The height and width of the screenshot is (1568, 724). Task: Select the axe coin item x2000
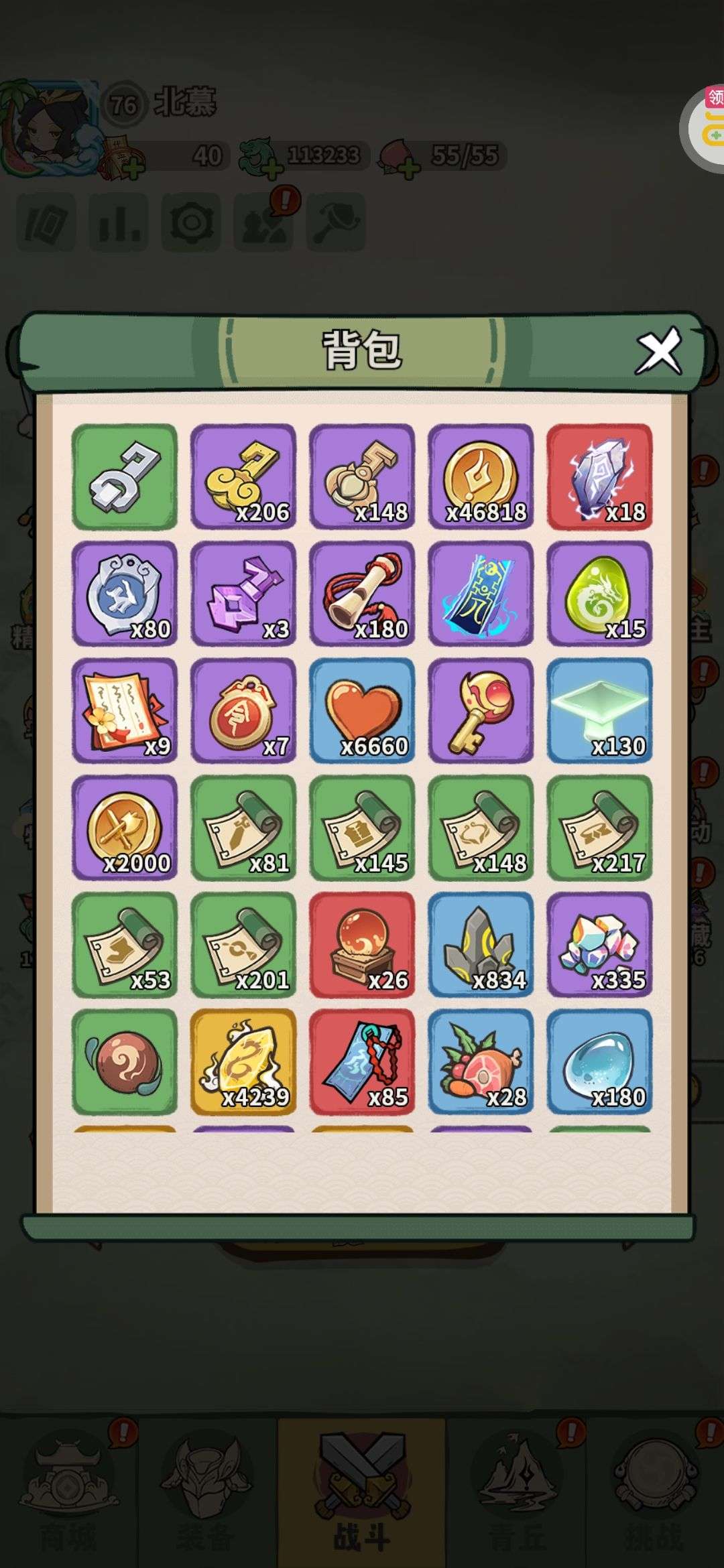125,828
